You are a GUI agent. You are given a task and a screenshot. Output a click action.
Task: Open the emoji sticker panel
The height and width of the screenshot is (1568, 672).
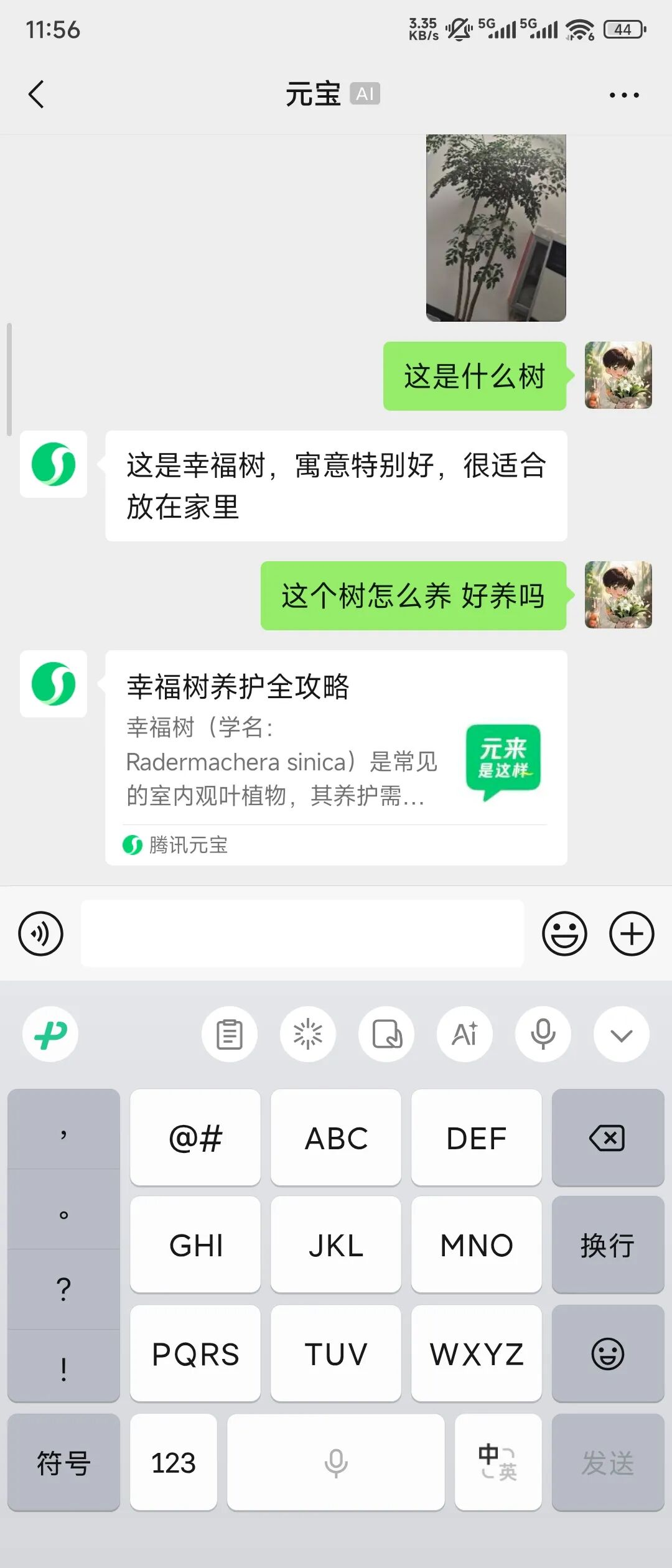point(564,933)
